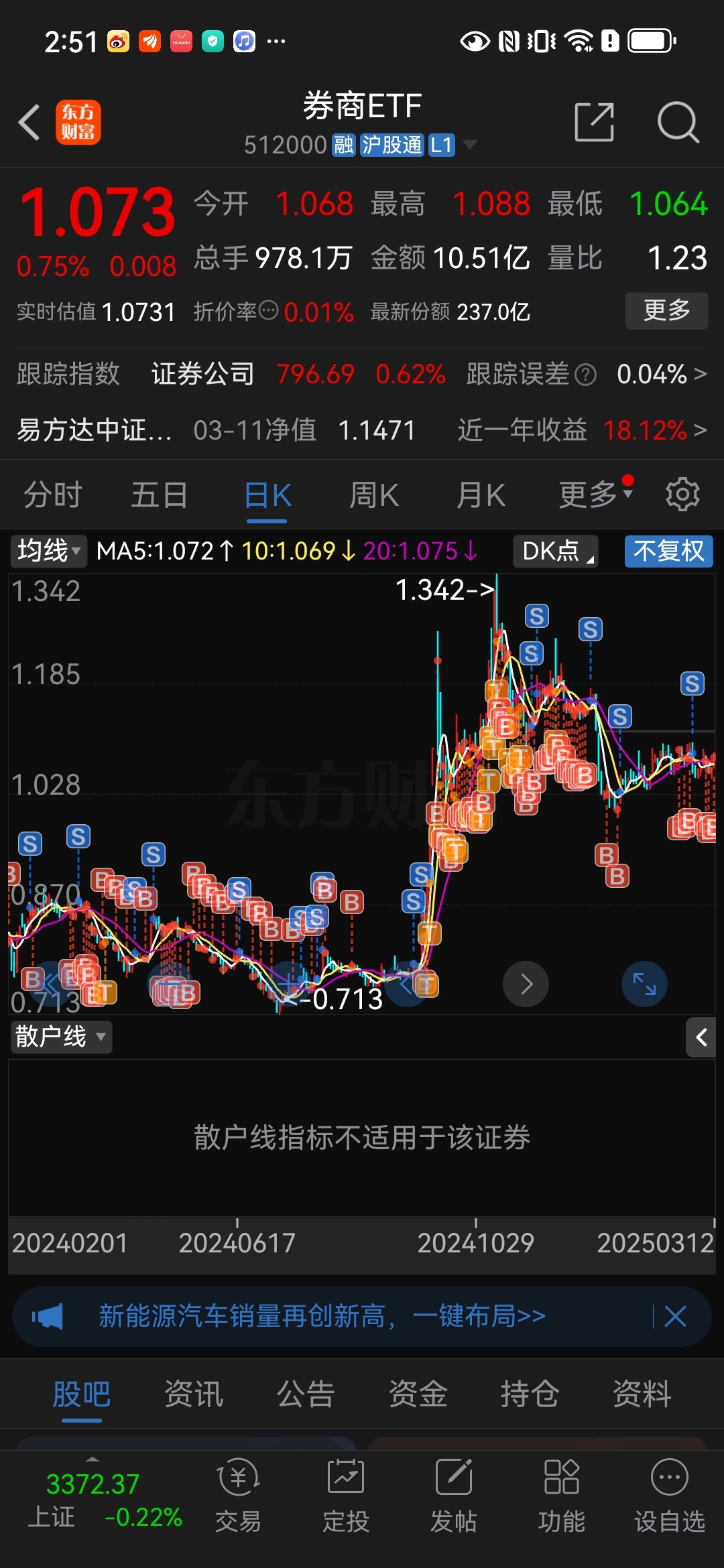Viewport: 724px width, 1568px height.
Task: Expand the 均线 indicator dropdown
Action: 48,551
